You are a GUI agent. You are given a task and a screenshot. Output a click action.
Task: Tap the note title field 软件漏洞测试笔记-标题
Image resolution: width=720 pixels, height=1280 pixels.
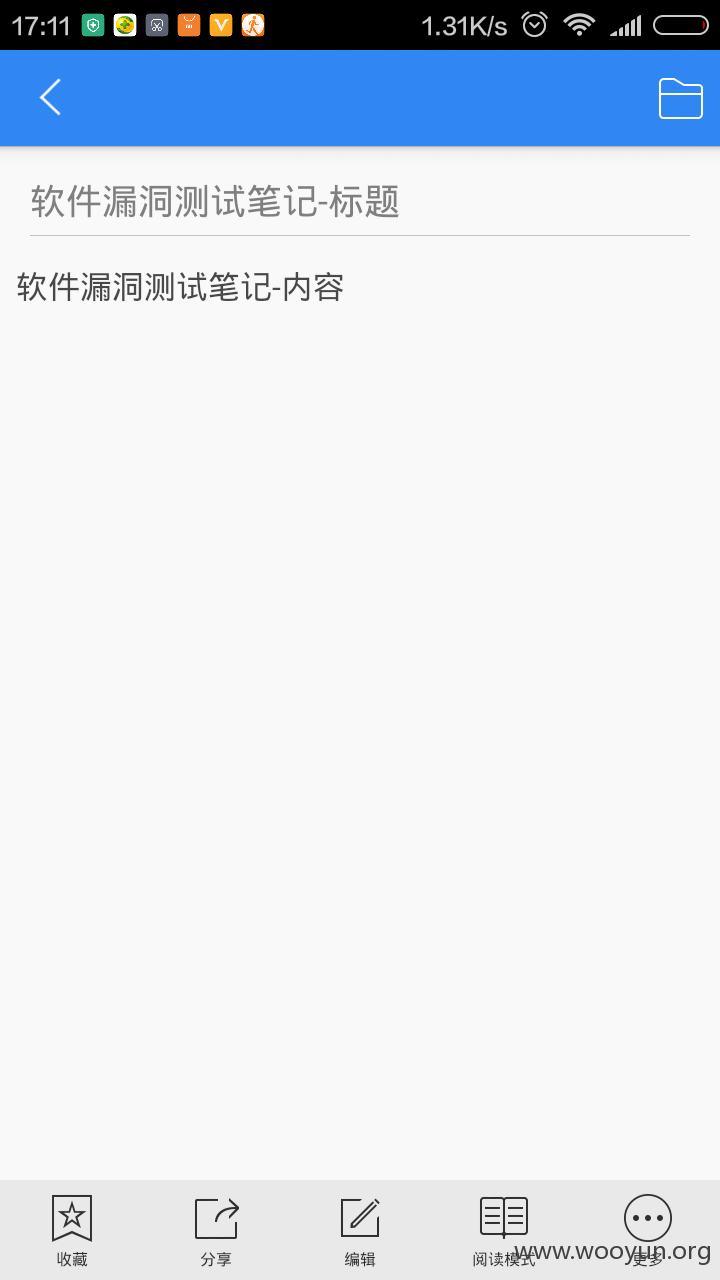coord(360,202)
